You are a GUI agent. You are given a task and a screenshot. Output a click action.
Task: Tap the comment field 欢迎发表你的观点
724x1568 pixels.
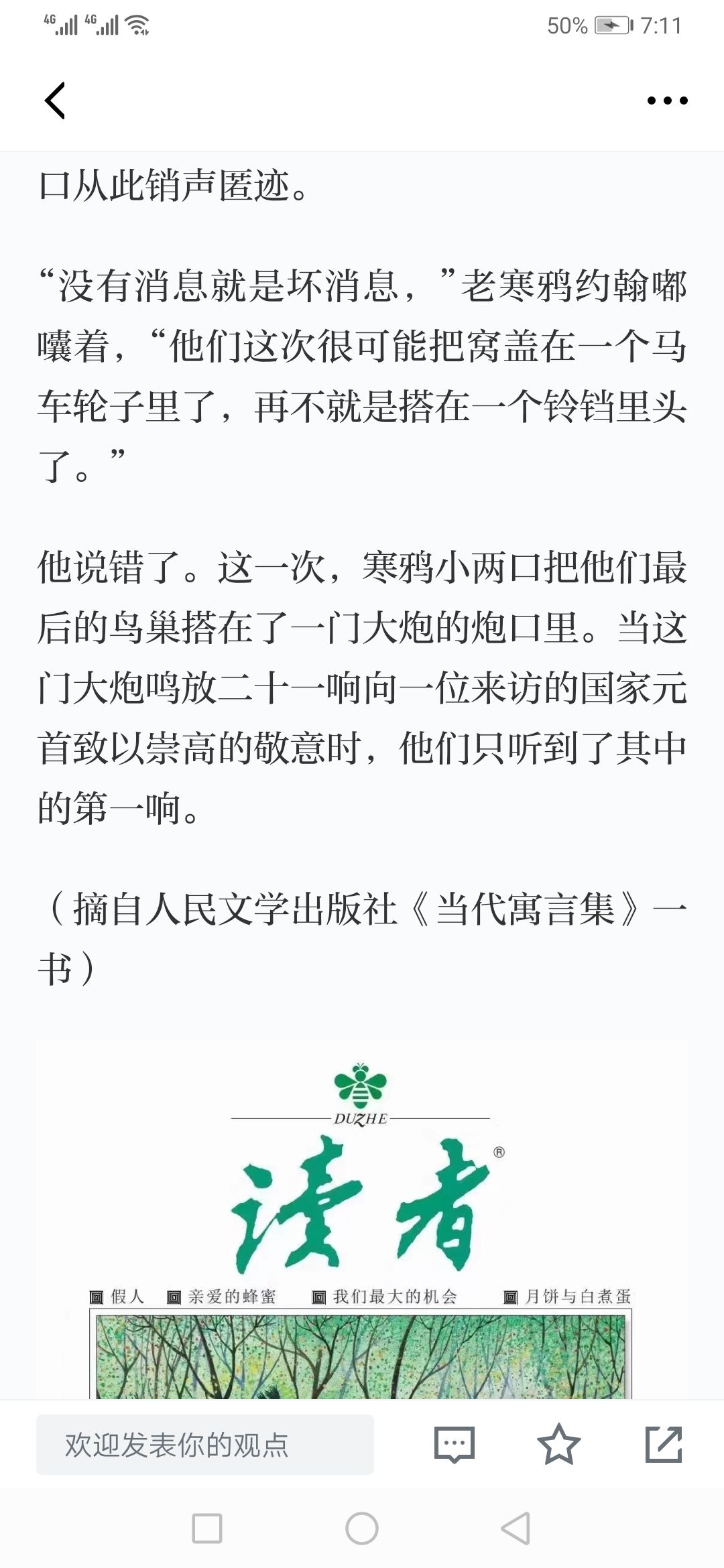(x=205, y=1445)
